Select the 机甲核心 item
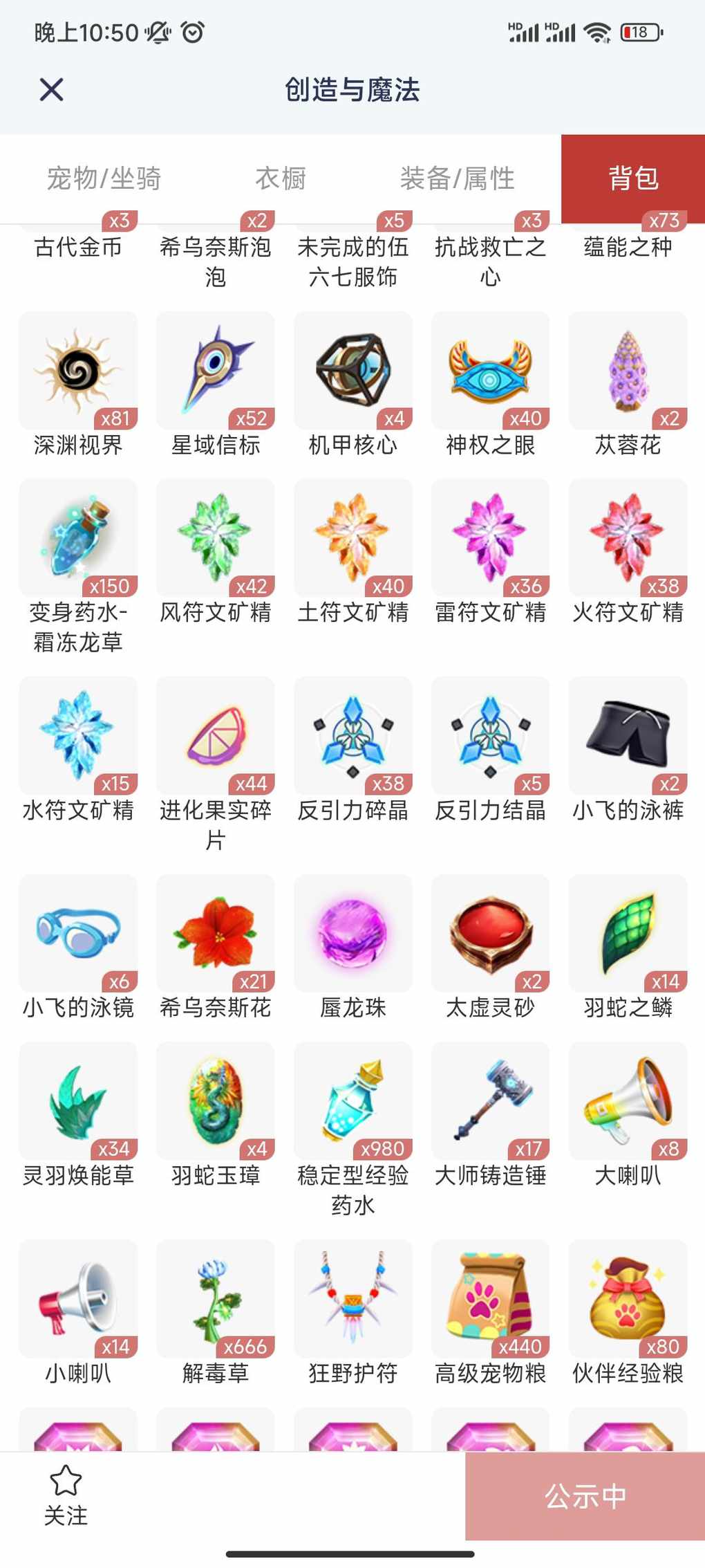The image size is (705, 1568). point(353,371)
